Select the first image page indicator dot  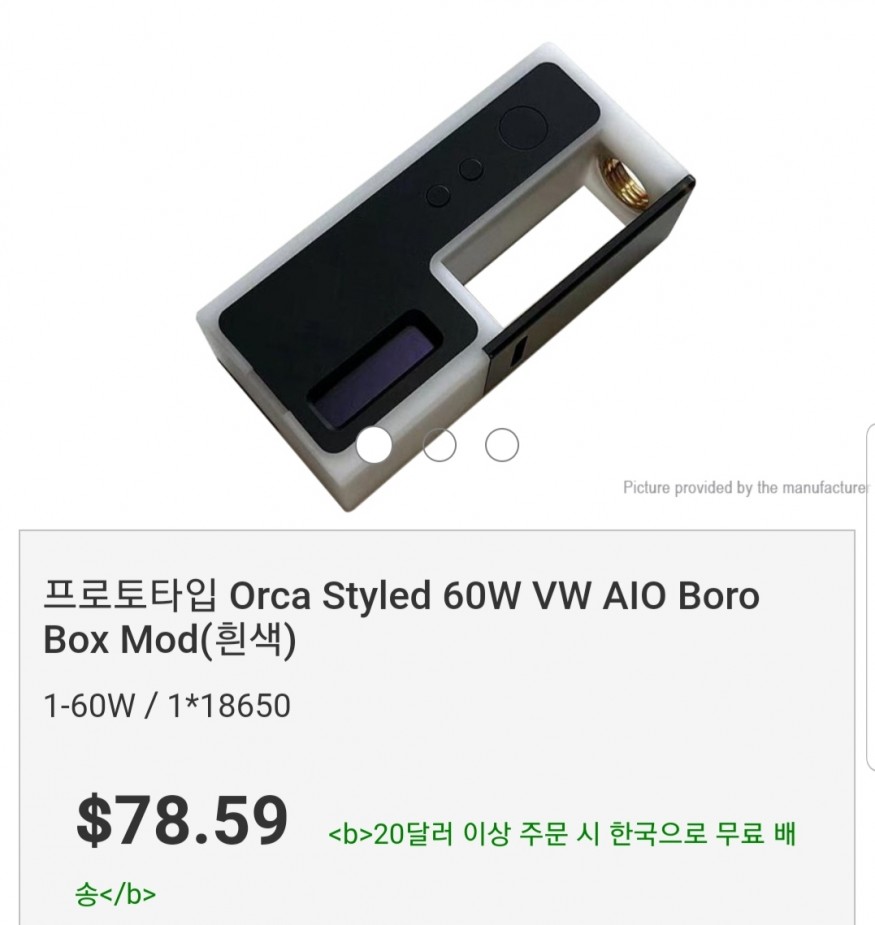pyautogui.click(x=375, y=446)
